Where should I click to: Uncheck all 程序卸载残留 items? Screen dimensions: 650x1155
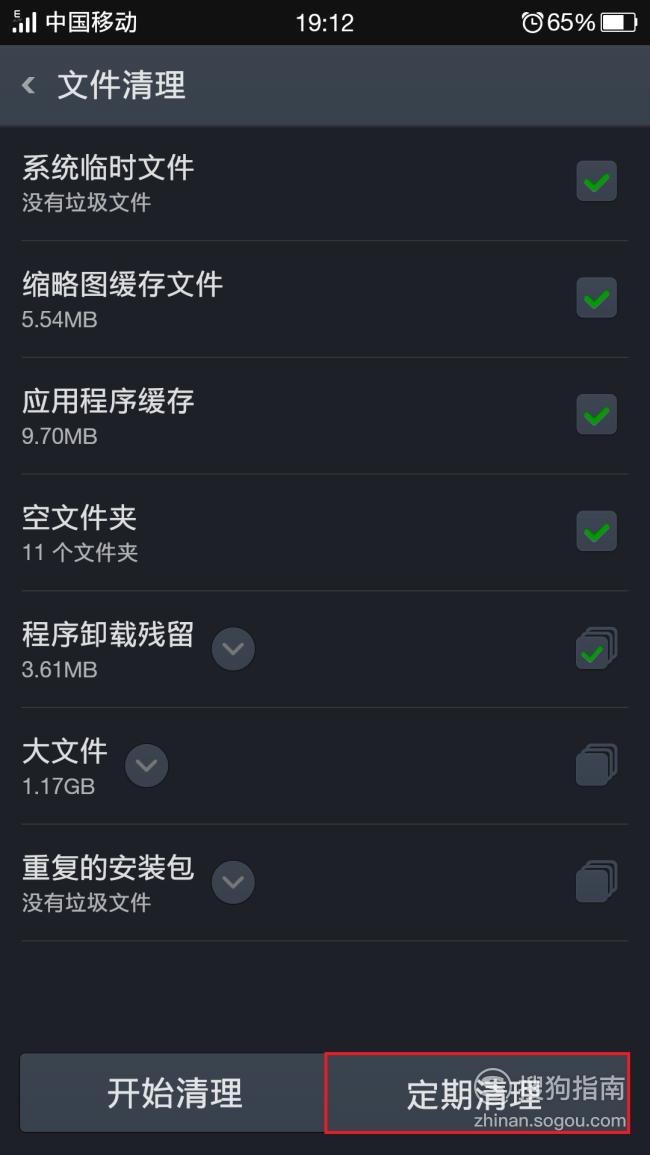coord(596,648)
